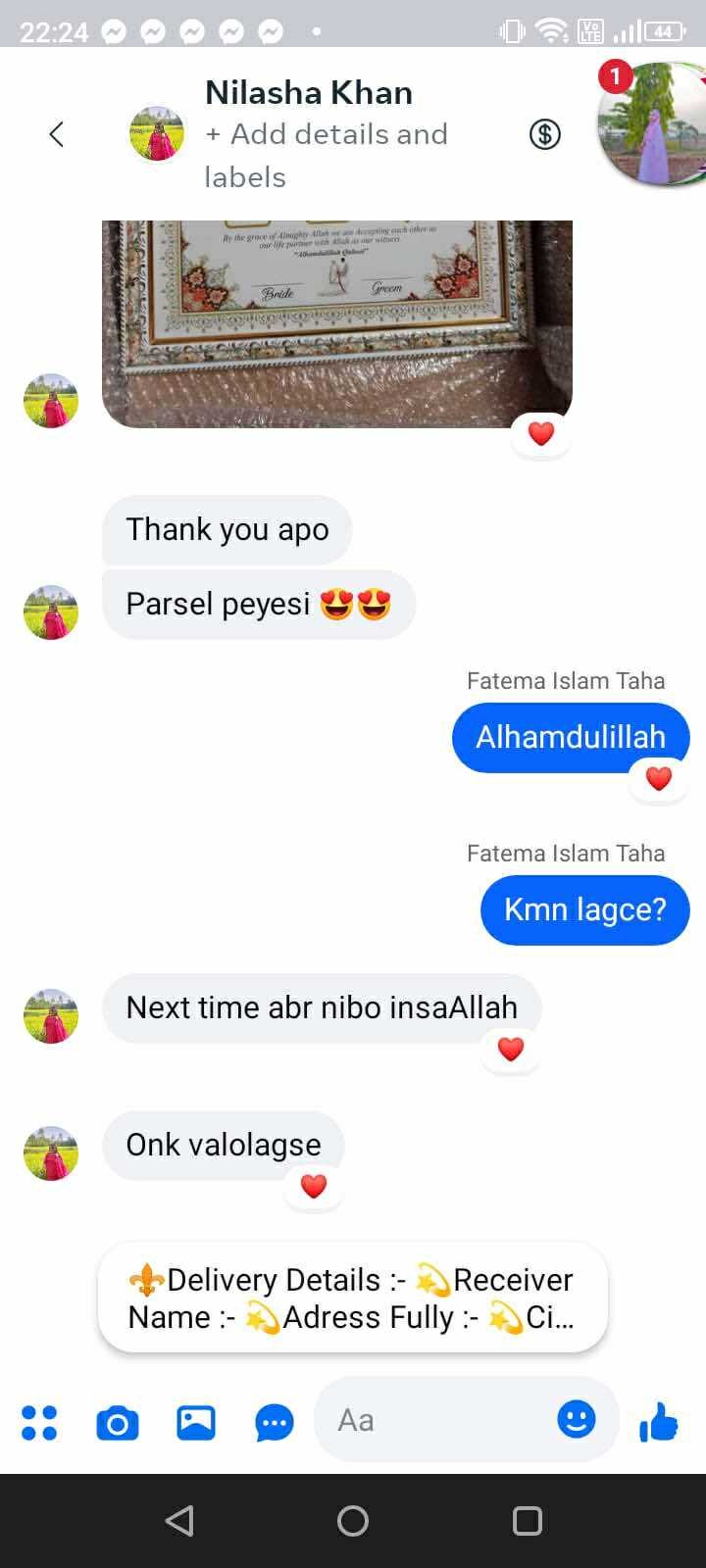Screen dimensions: 706x1568
Task: Send a thumbs-up like
Action: (659, 1421)
